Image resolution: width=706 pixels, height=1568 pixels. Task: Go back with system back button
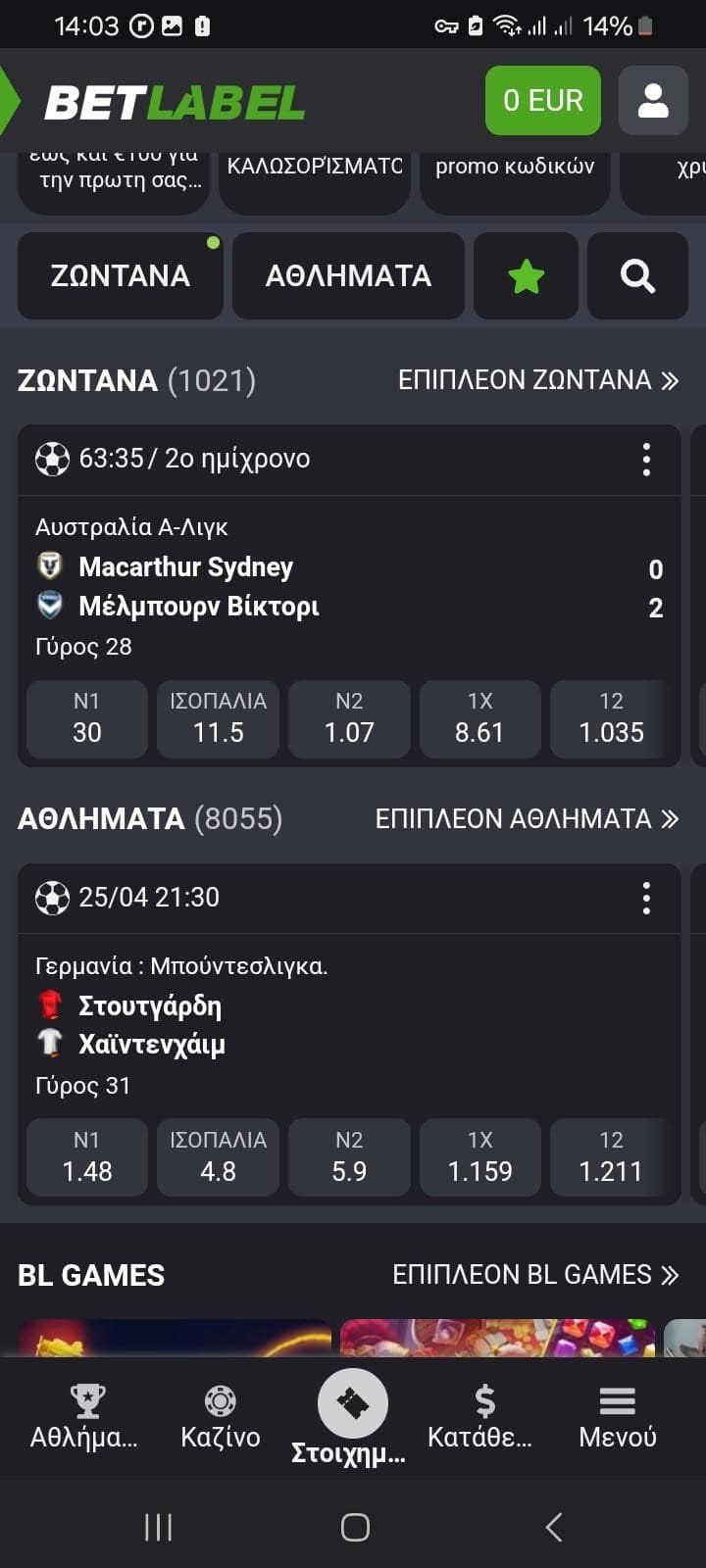(554, 1527)
